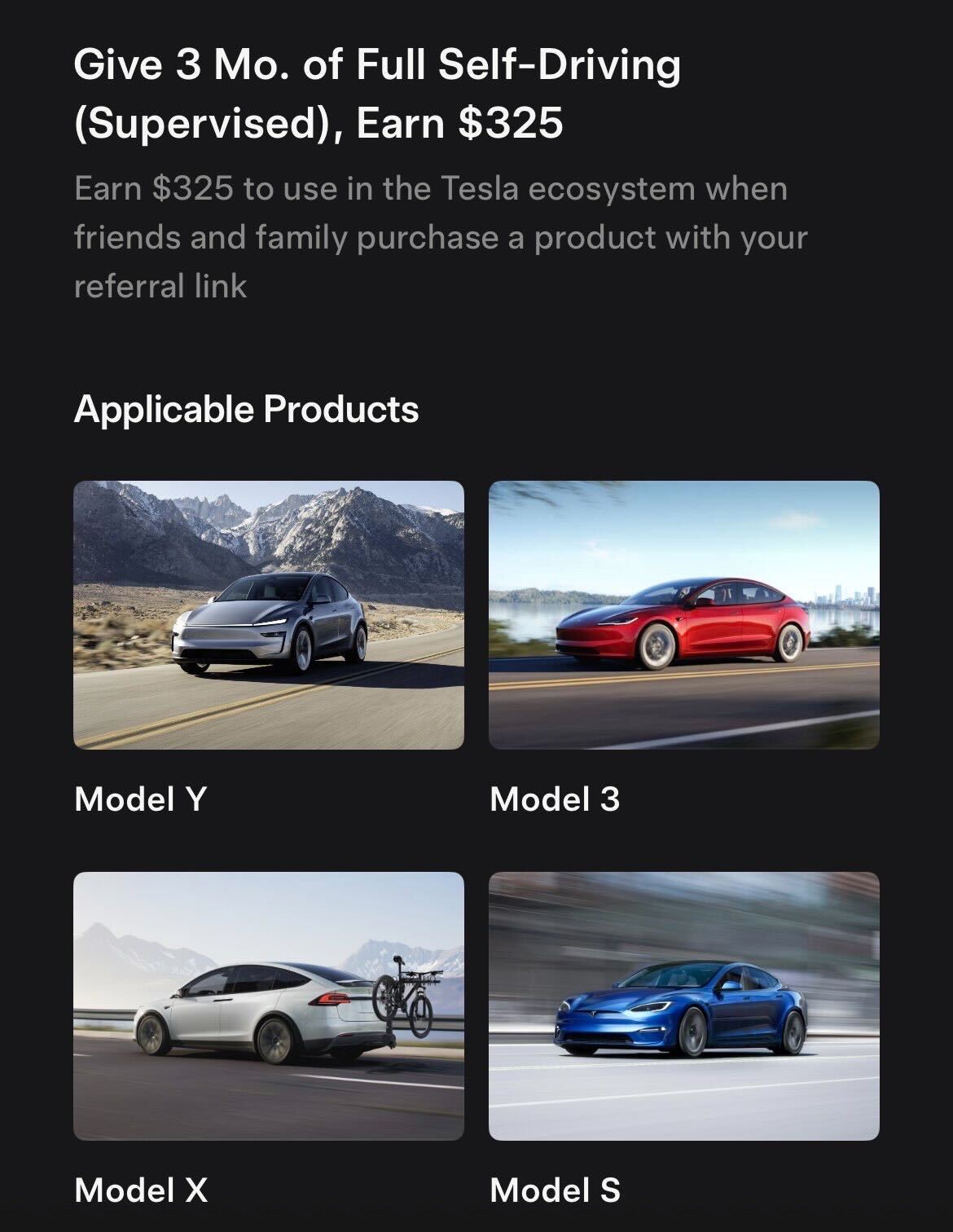Select the Model 3 product tile
This screenshot has height=1232, width=953.
683,615
